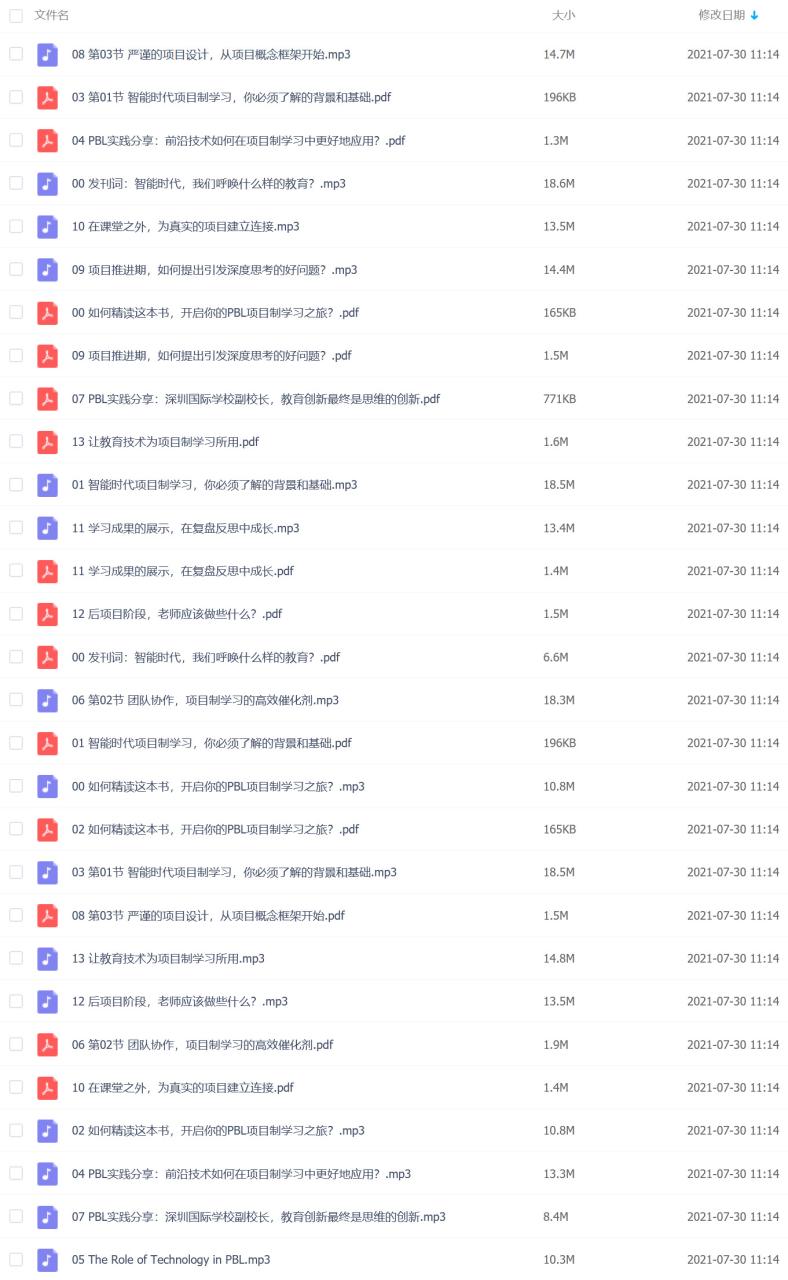Select checkbox for 03 第01节 智能时代项目制学习.pdf
788x1280 pixels.
(x=16, y=97)
